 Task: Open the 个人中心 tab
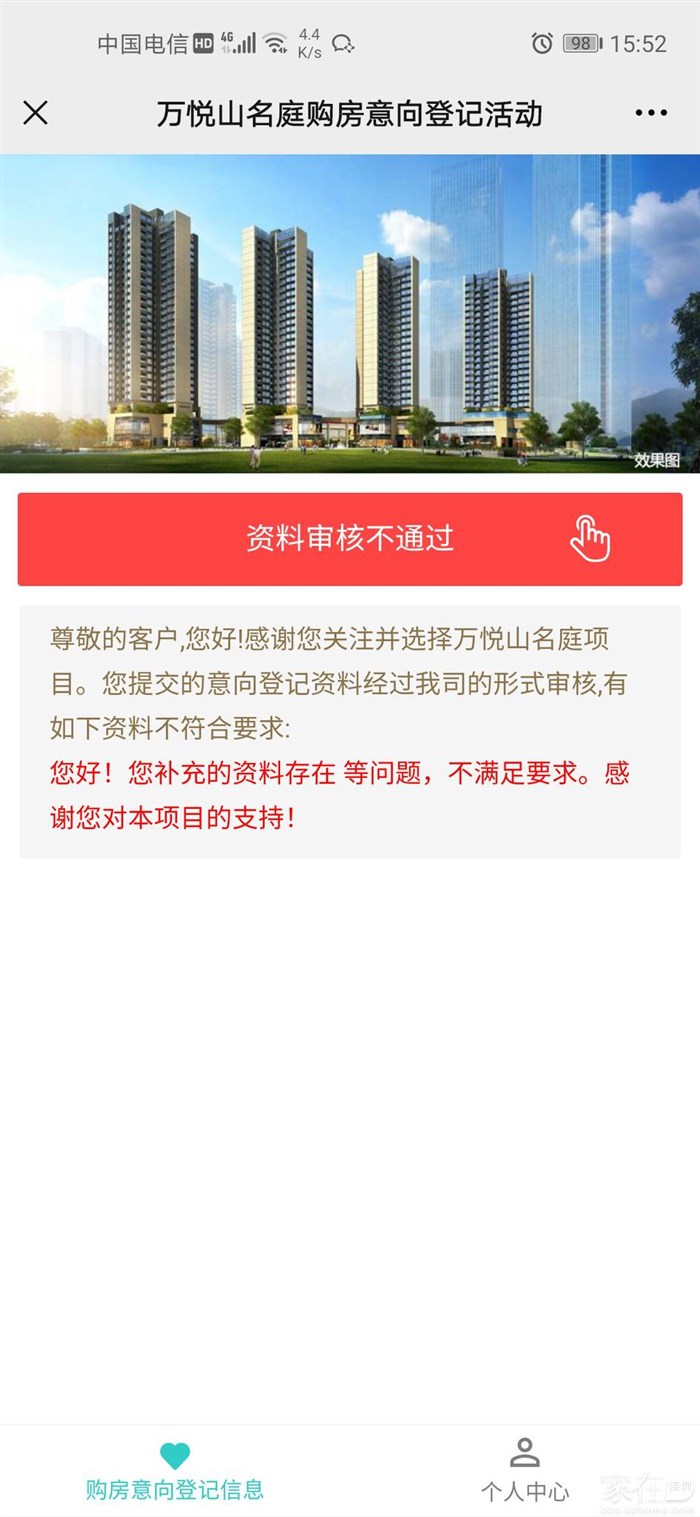click(x=525, y=1471)
